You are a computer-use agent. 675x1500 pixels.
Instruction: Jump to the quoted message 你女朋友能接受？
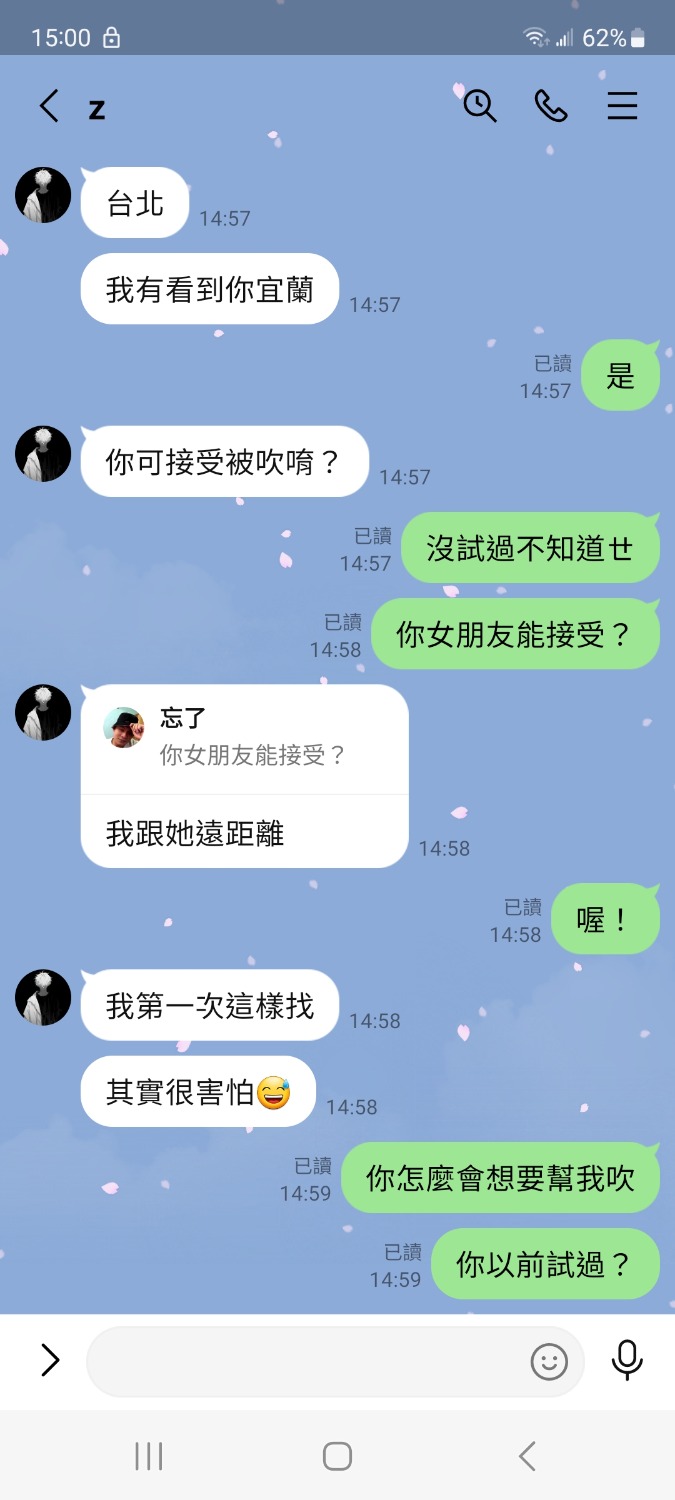(x=244, y=740)
